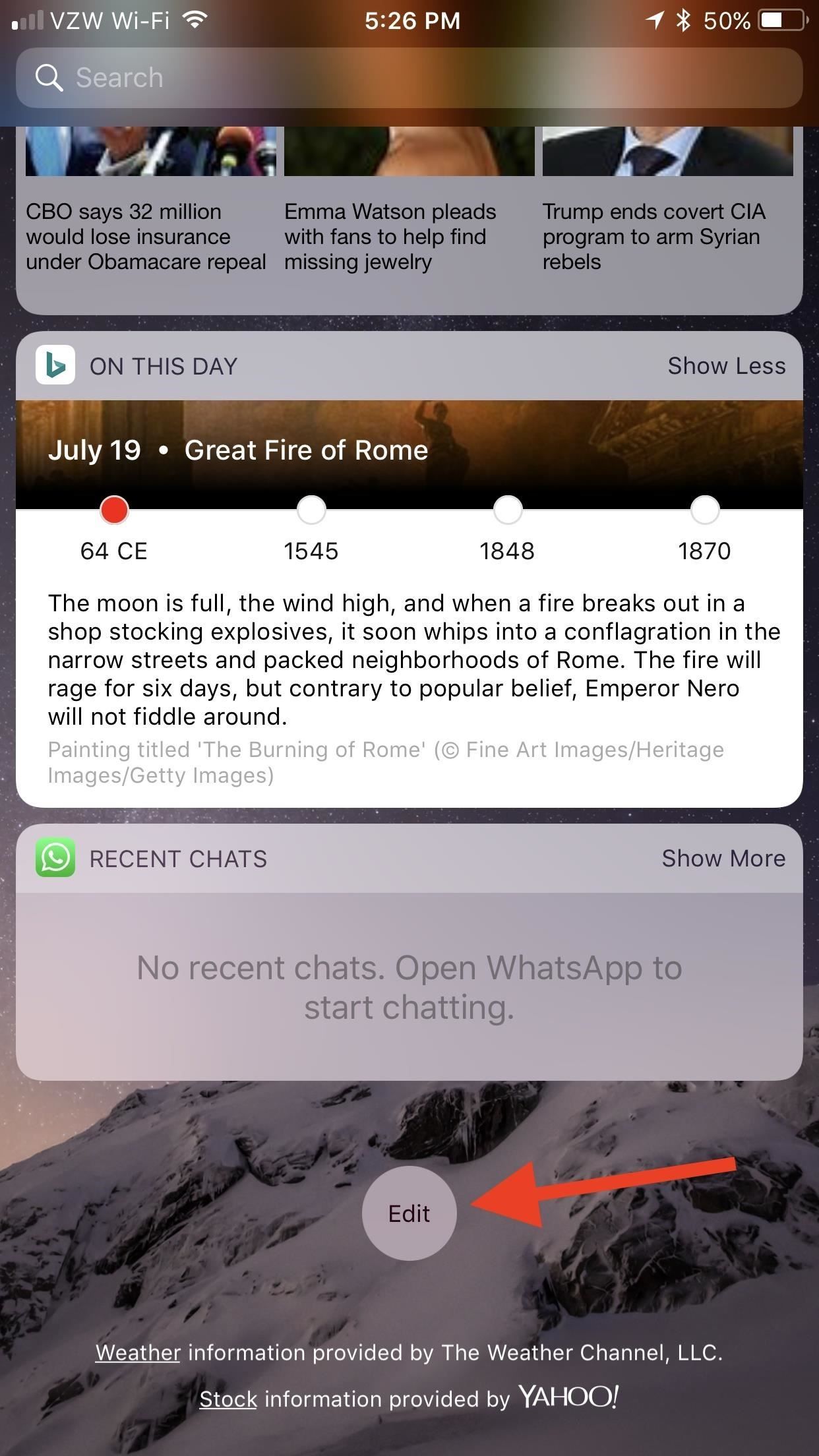Open the Trump covert CIA program story

pos(653,236)
